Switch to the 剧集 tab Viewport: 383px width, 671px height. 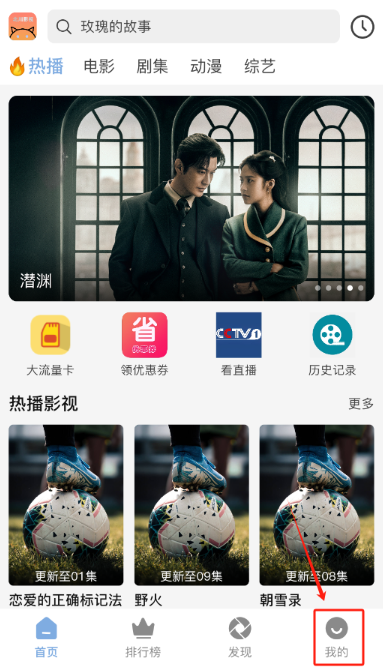coord(152,67)
